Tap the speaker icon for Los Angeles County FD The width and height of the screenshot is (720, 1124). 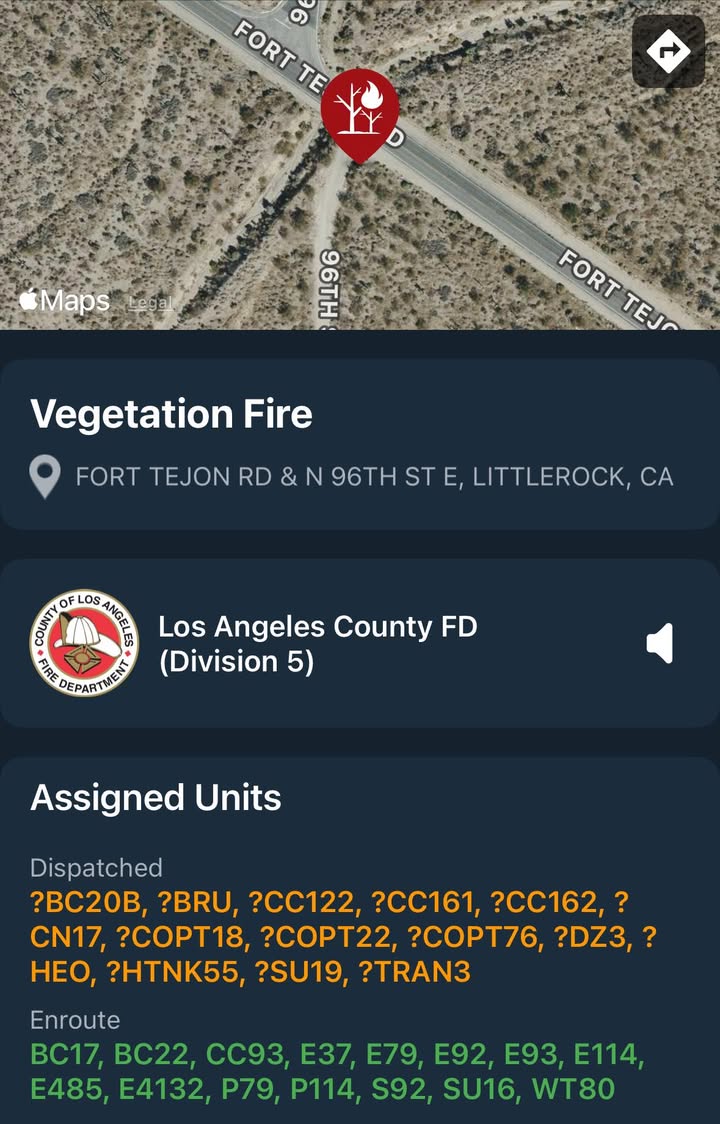point(660,643)
